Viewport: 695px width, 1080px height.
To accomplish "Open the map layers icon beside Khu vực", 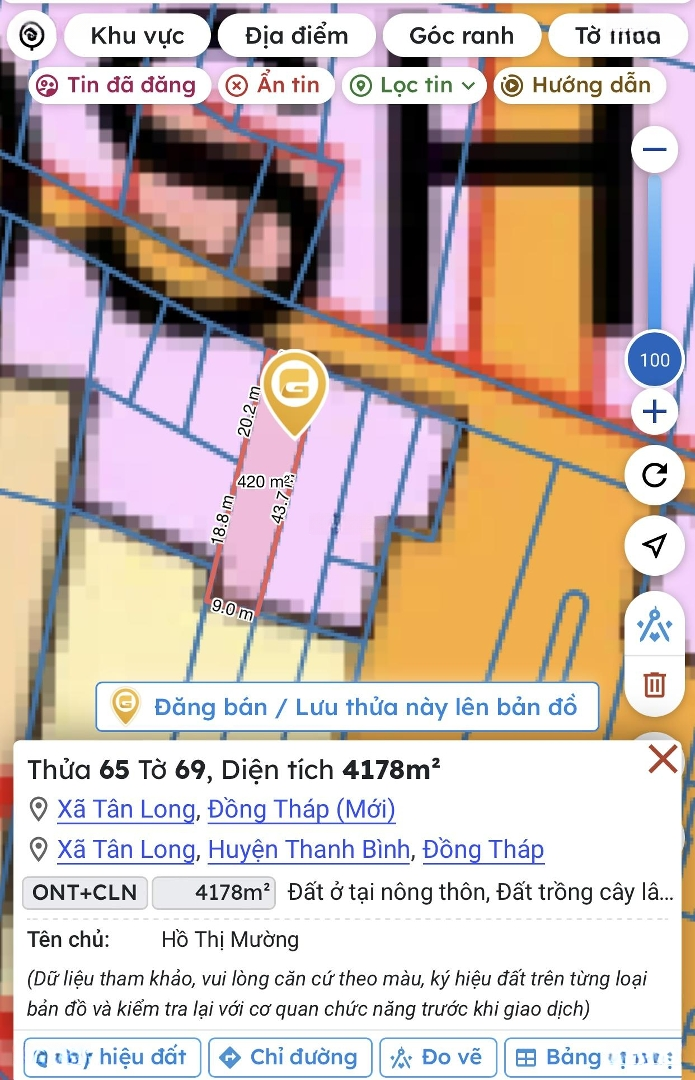I will coord(31,37).
